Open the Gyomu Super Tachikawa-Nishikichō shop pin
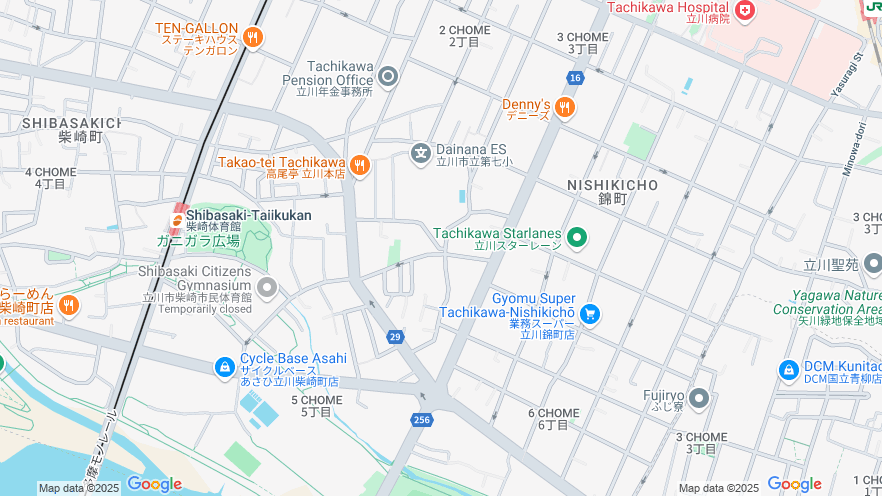Image resolution: width=882 pixels, height=496 pixels. 589,315
